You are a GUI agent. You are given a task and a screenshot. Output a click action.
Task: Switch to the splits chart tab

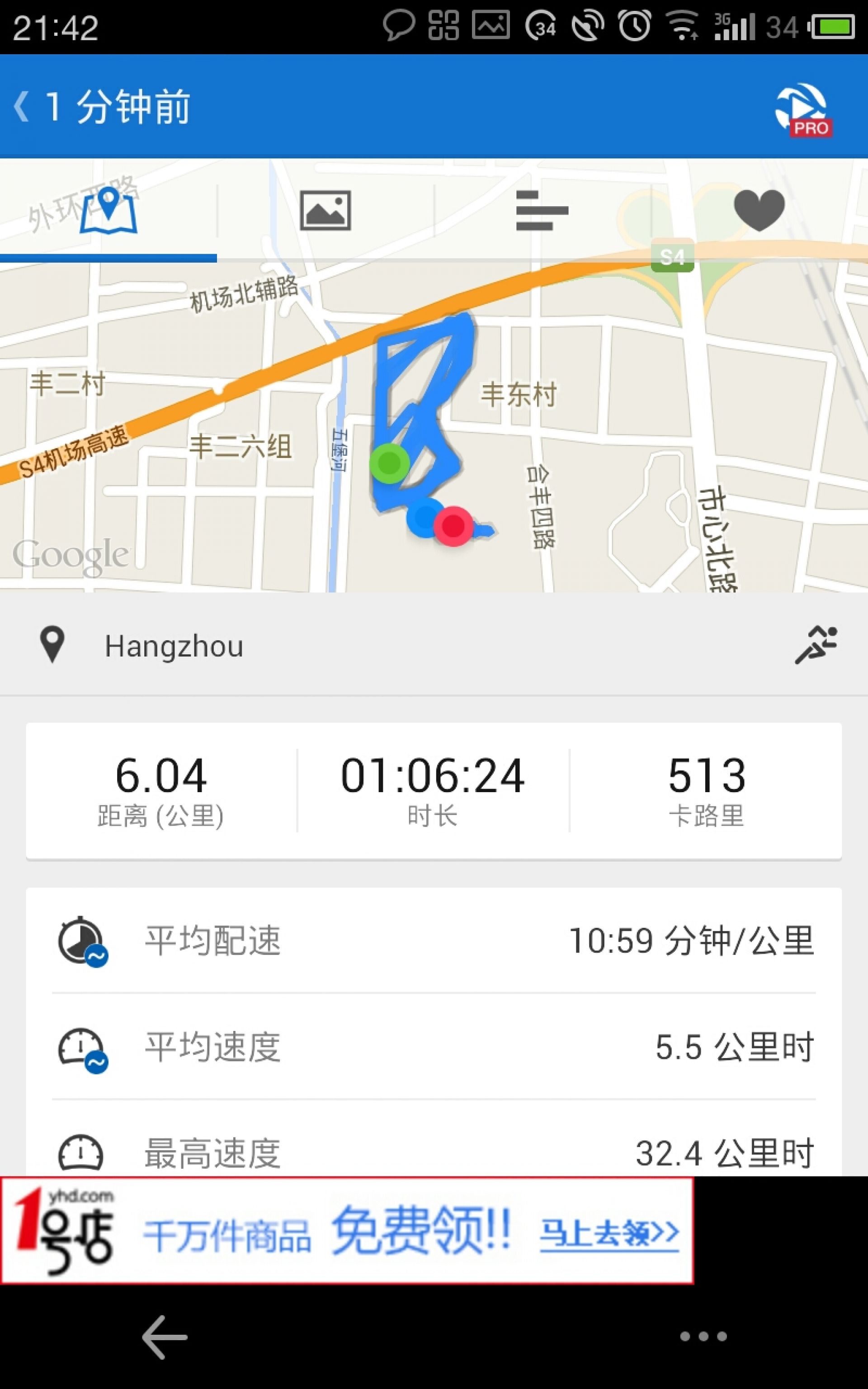pos(542,210)
